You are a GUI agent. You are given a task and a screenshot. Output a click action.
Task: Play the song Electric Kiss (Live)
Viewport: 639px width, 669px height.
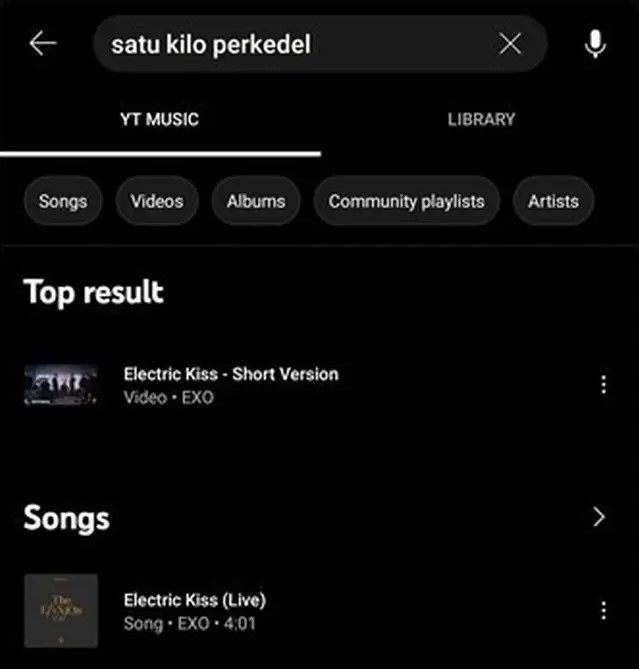pos(195,610)
